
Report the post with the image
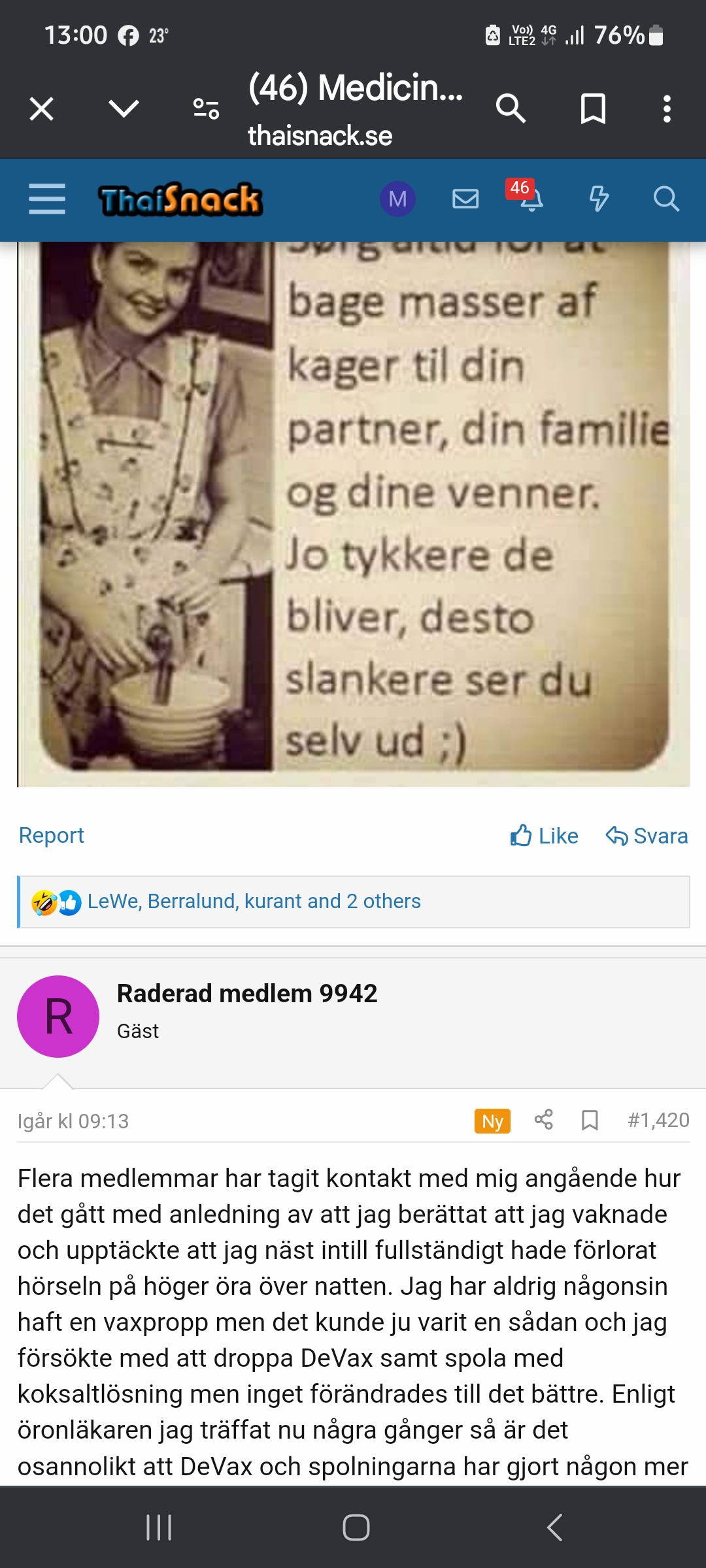coord(52,836)
